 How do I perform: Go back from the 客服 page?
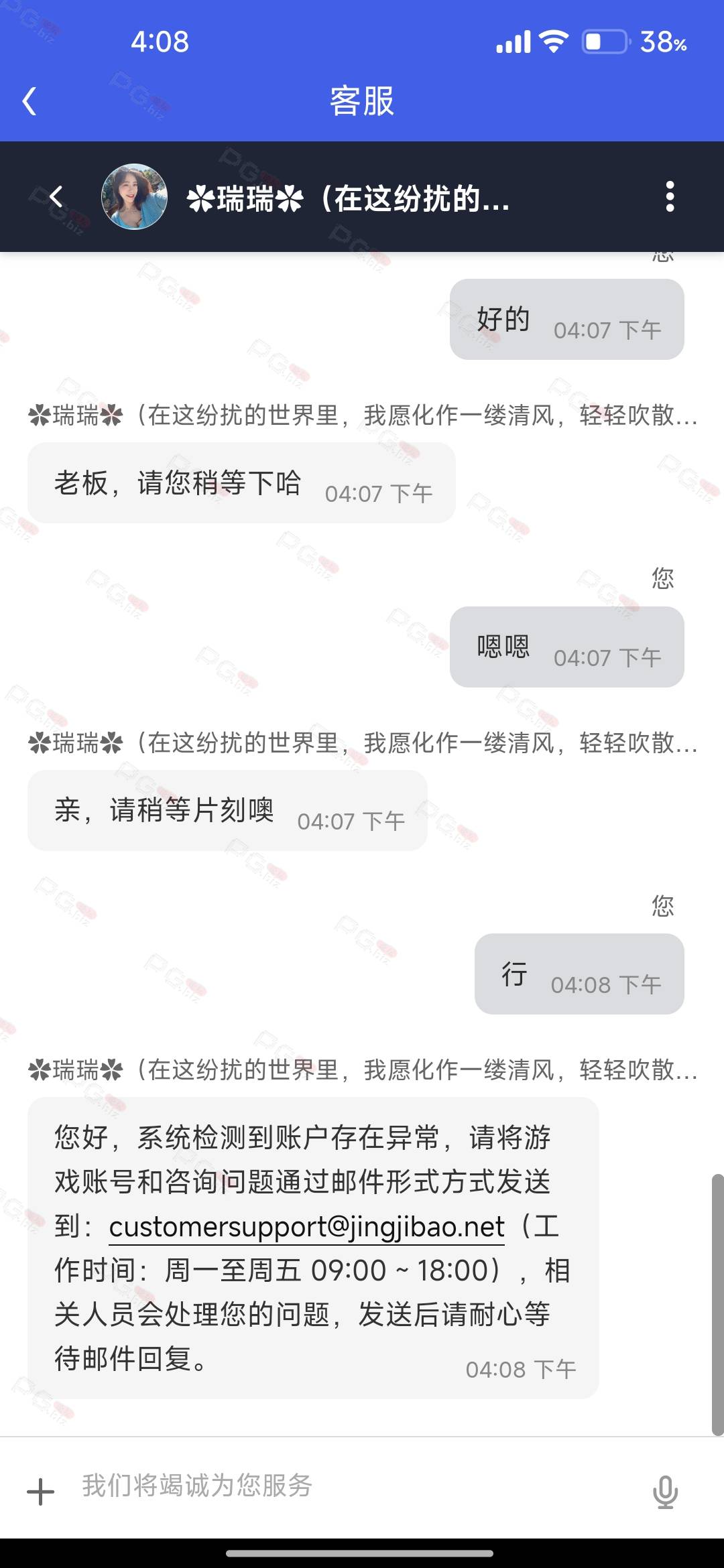29,101
